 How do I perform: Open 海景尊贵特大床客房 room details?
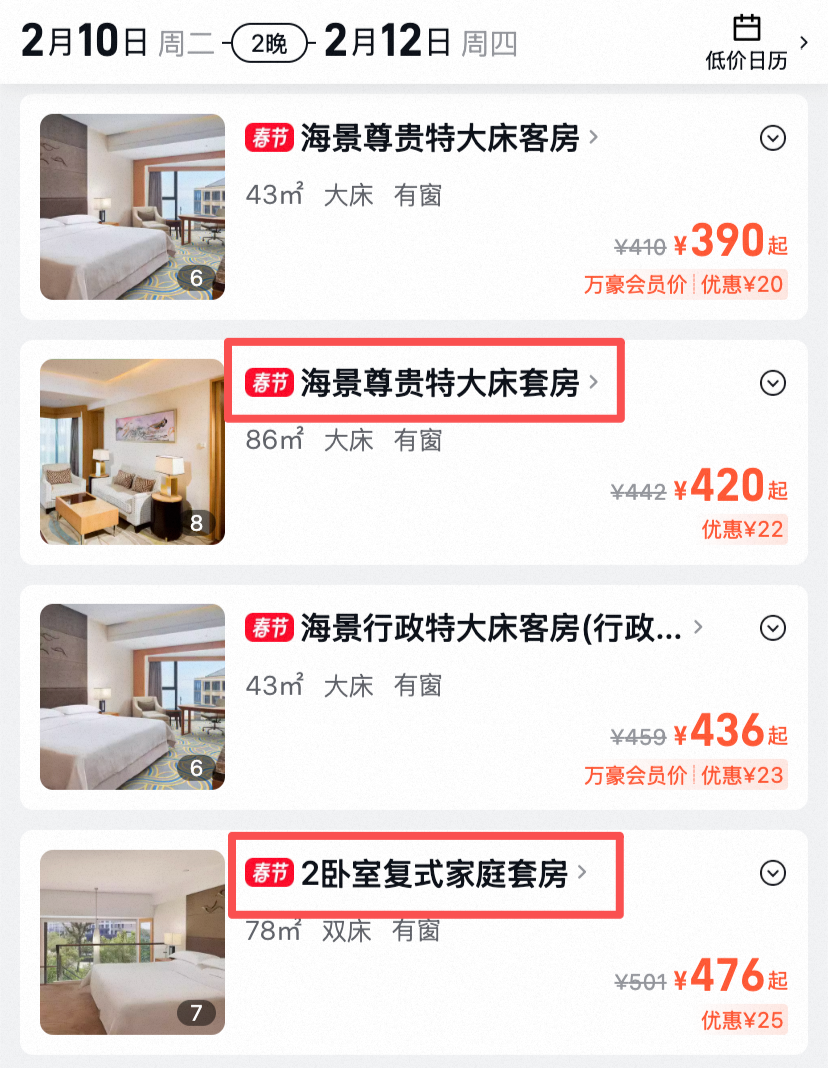point(440,138)
